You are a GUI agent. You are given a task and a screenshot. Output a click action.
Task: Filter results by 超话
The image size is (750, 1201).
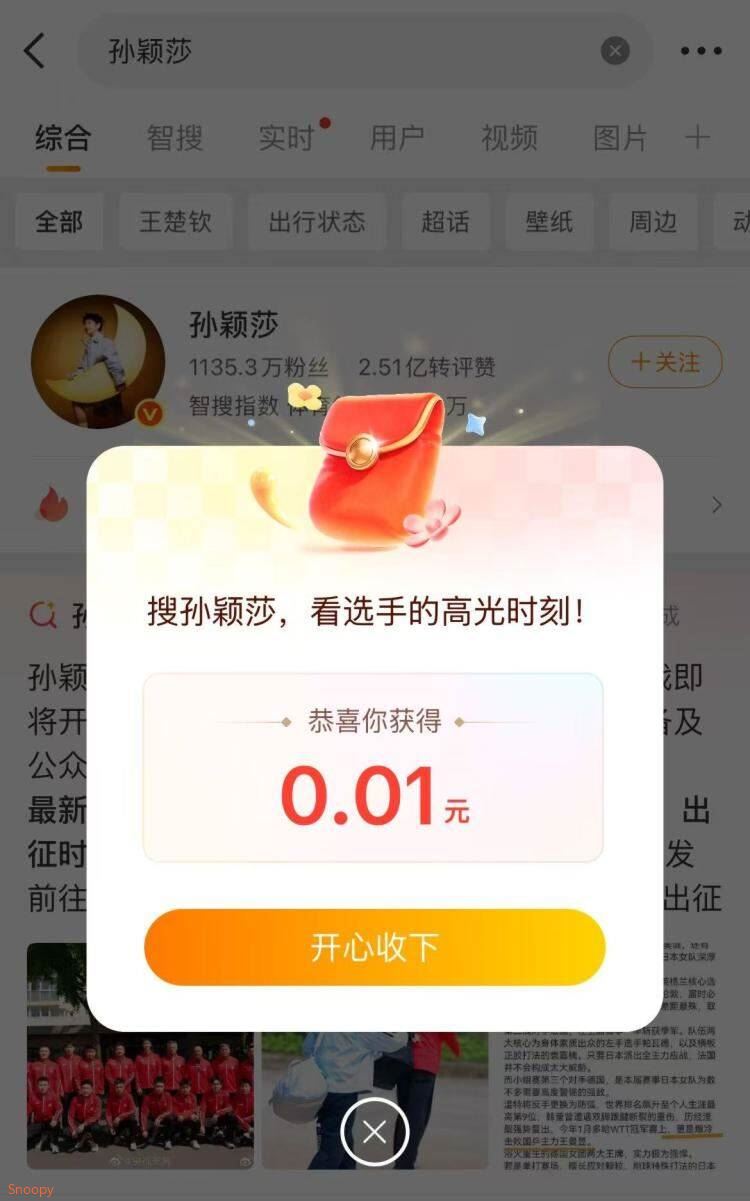tap(445, 221)
